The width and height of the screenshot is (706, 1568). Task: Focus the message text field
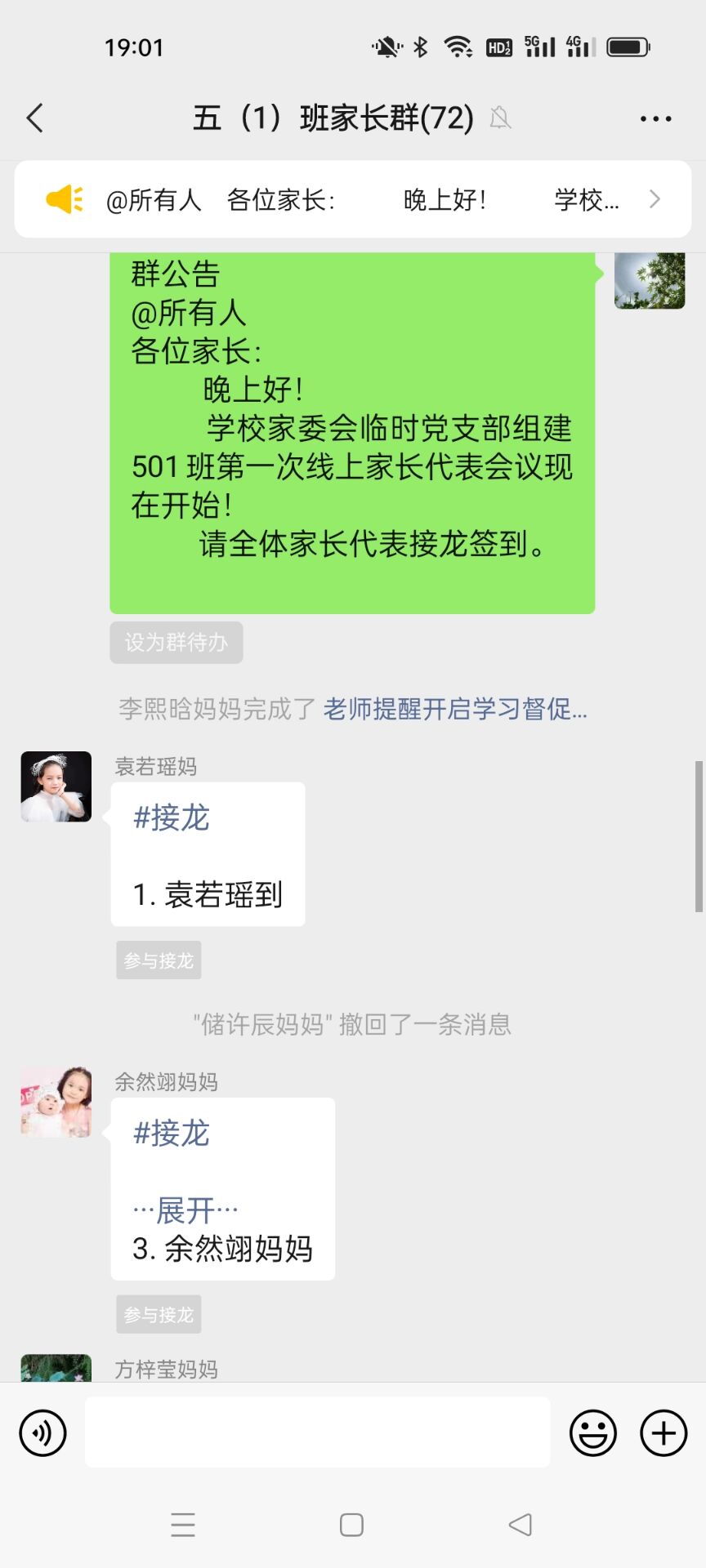click(x=317, y=1432)
